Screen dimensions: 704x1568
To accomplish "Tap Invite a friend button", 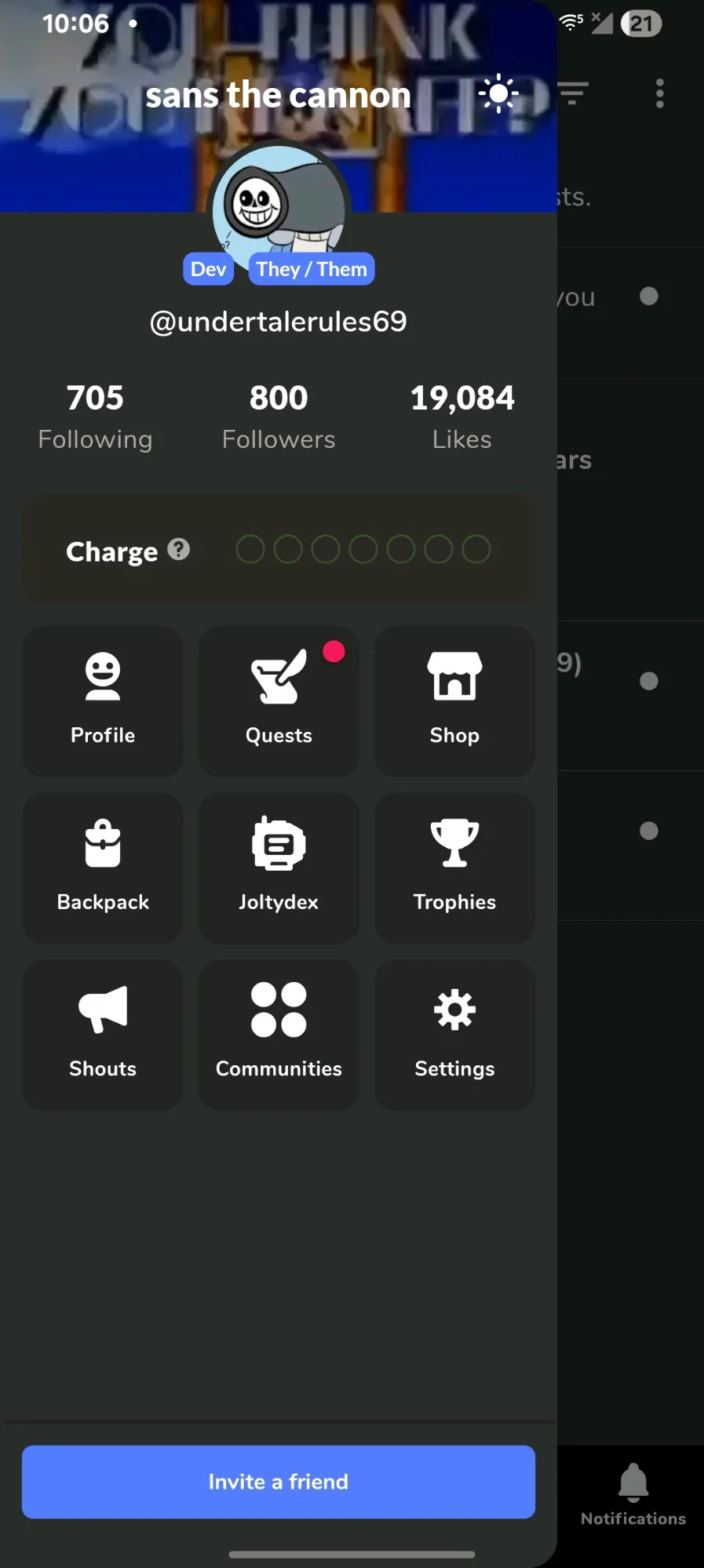I will click(x=279, y=1481).
